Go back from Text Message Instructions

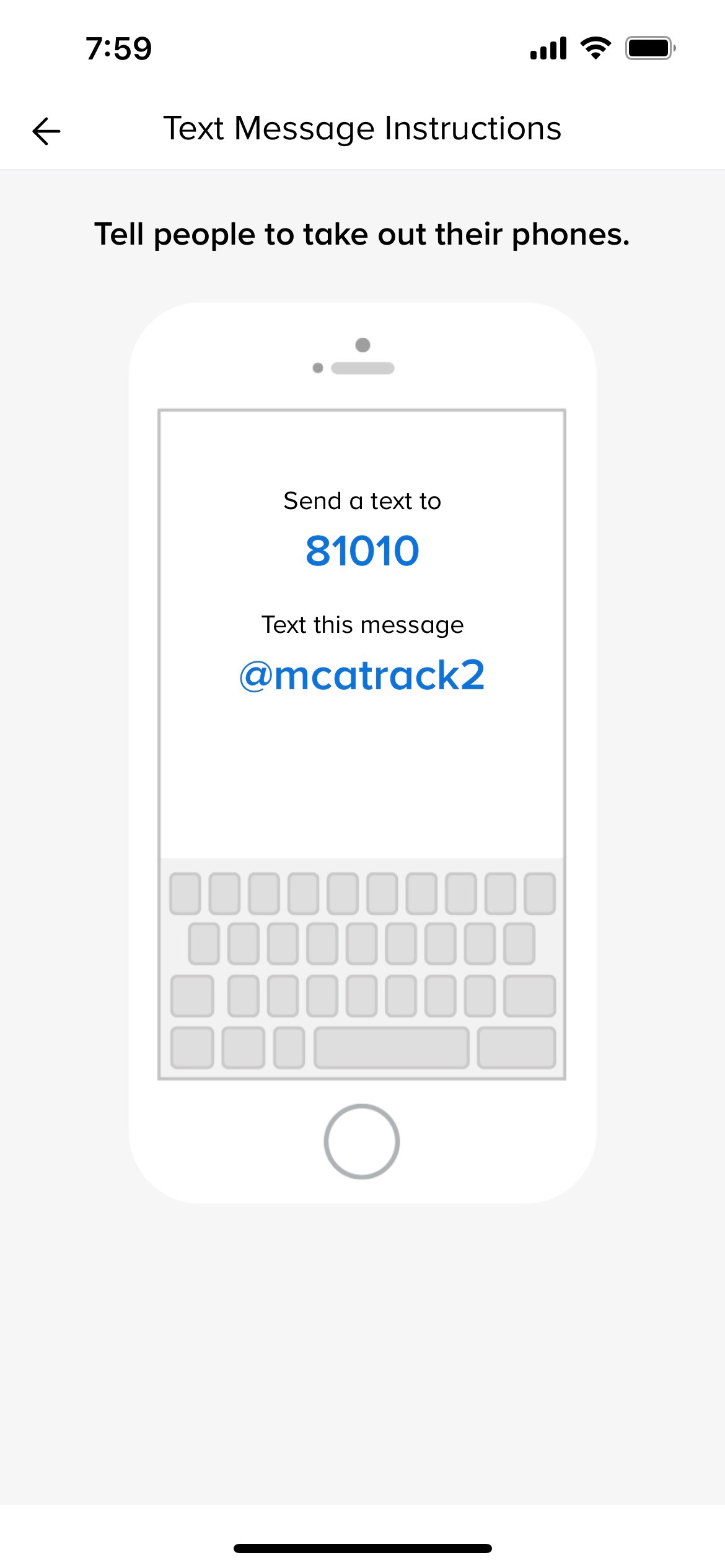tap(46, 131)
